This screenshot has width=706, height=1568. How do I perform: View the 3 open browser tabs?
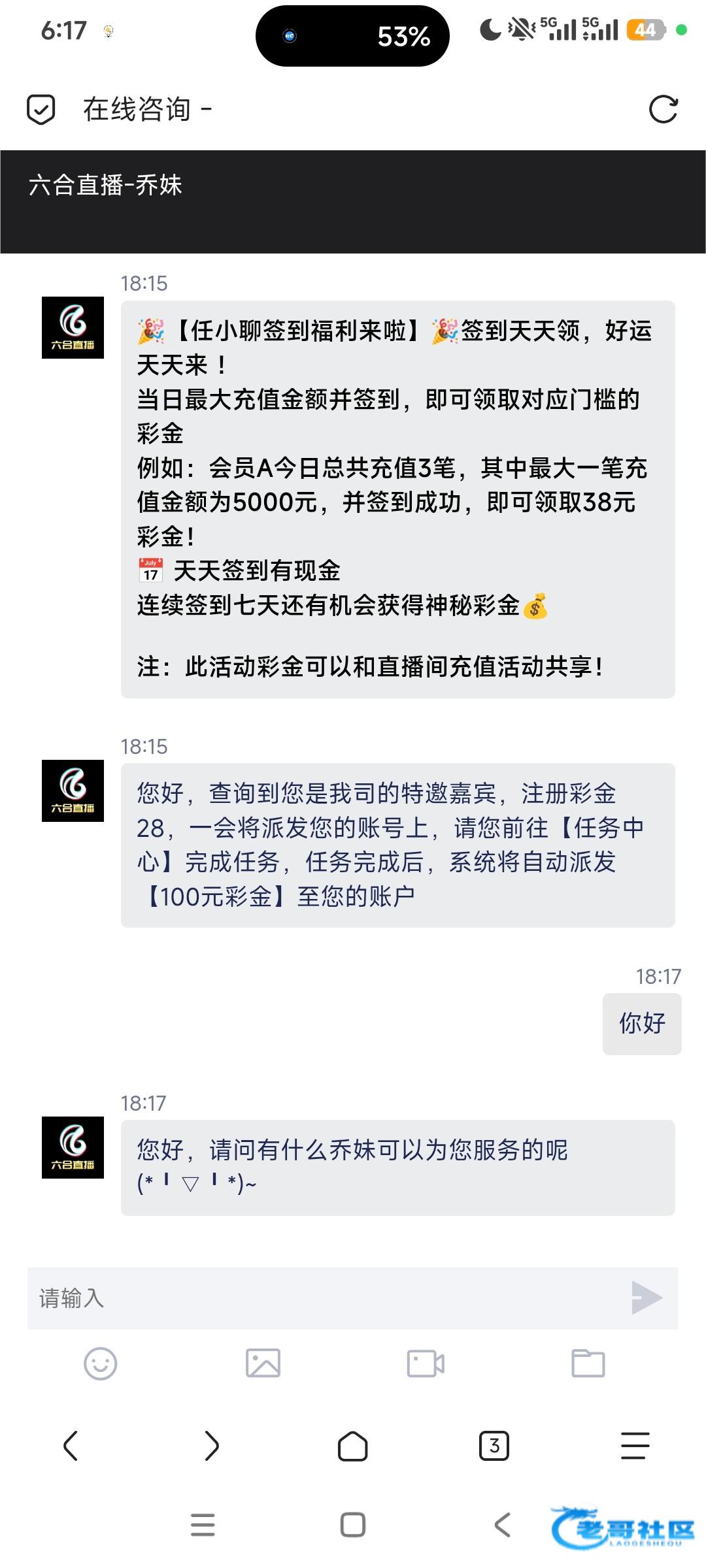[x=494, y=1446]
